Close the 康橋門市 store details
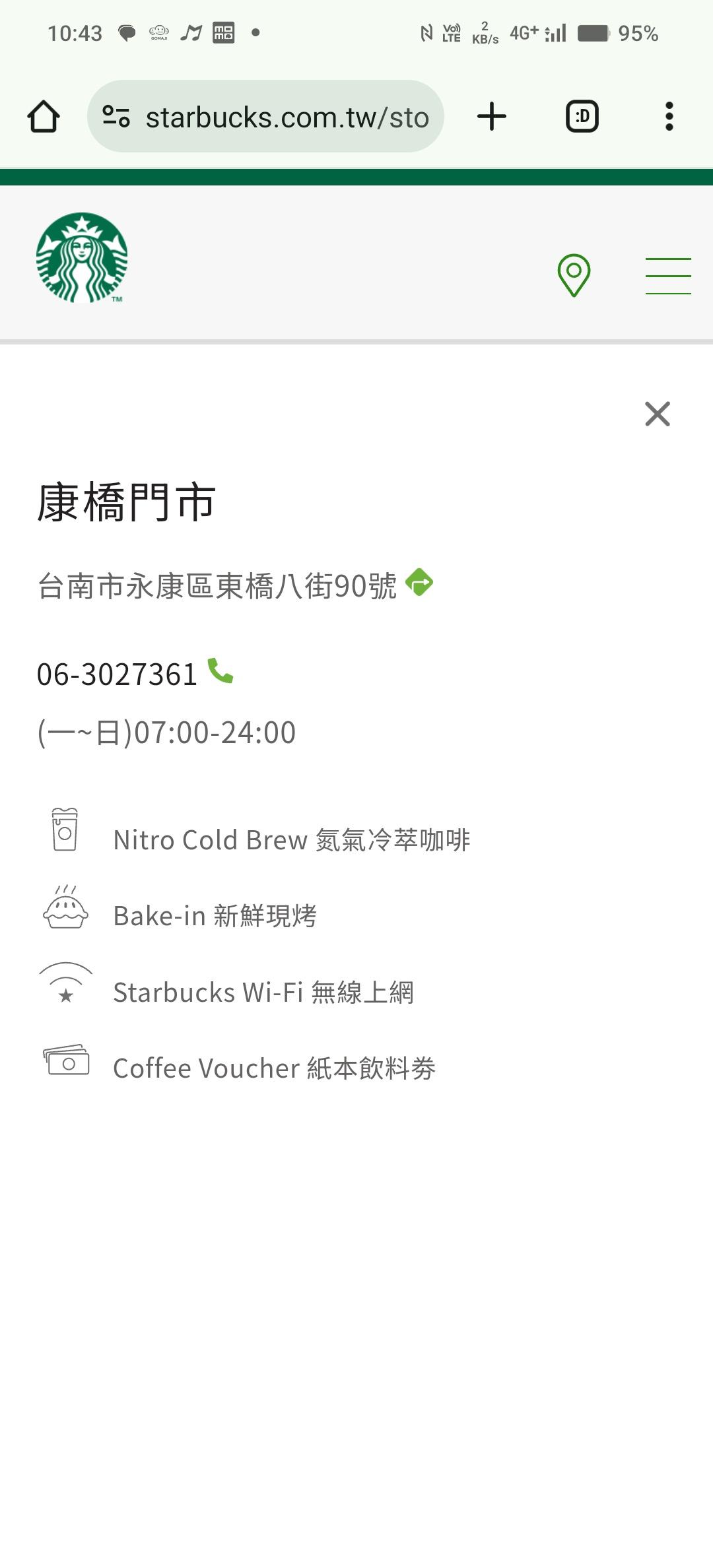 pyautogui.click(x=658, y=414)
